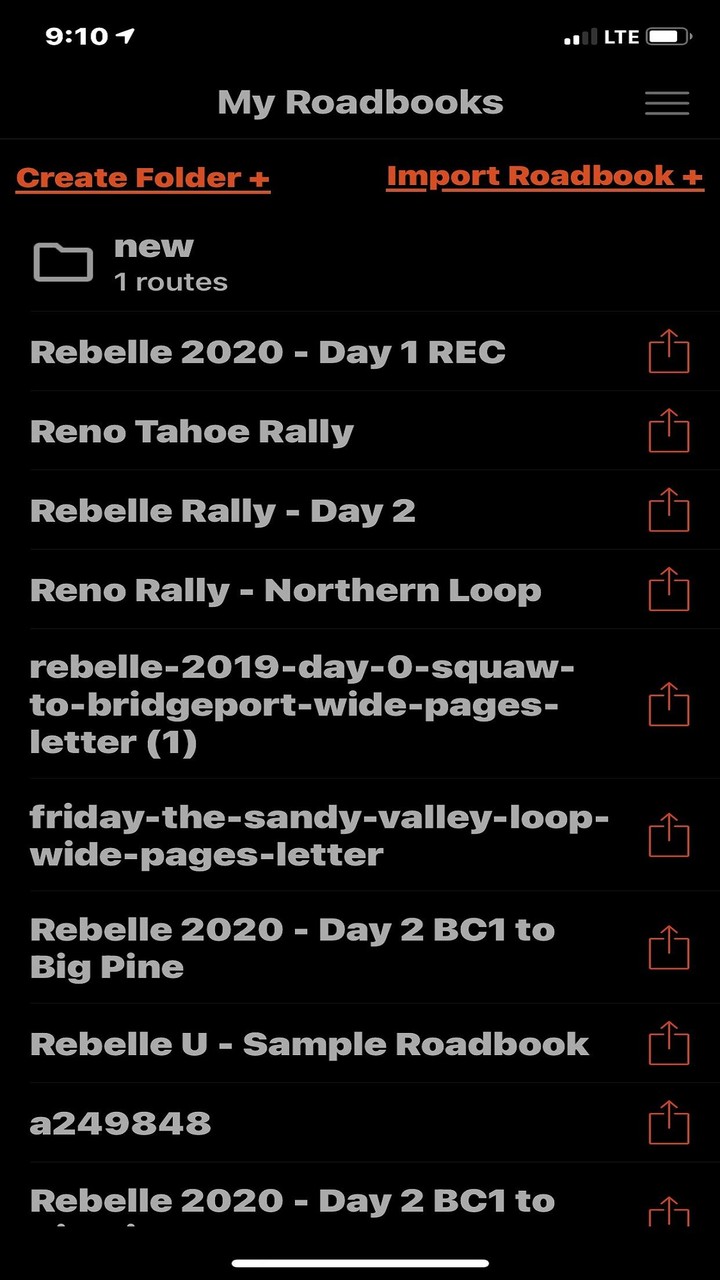Open the a249848 roadbook
Image resolution: width=720 pixels, height=1280 pixels.
tap(120, 1122)
